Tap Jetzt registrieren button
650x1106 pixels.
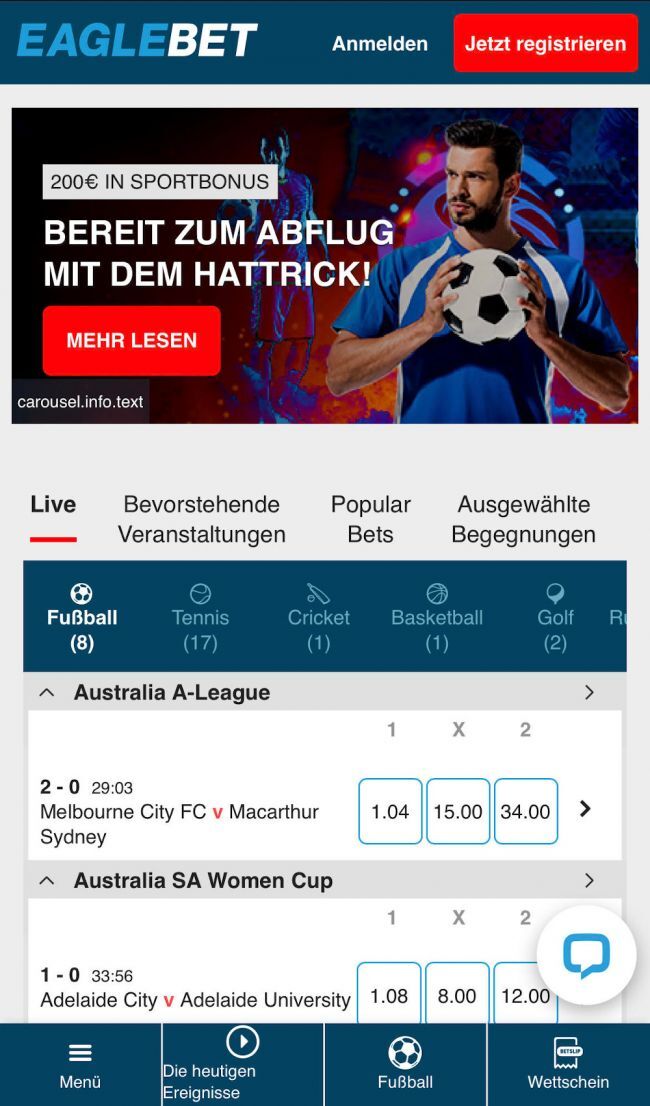coord(545,44)
